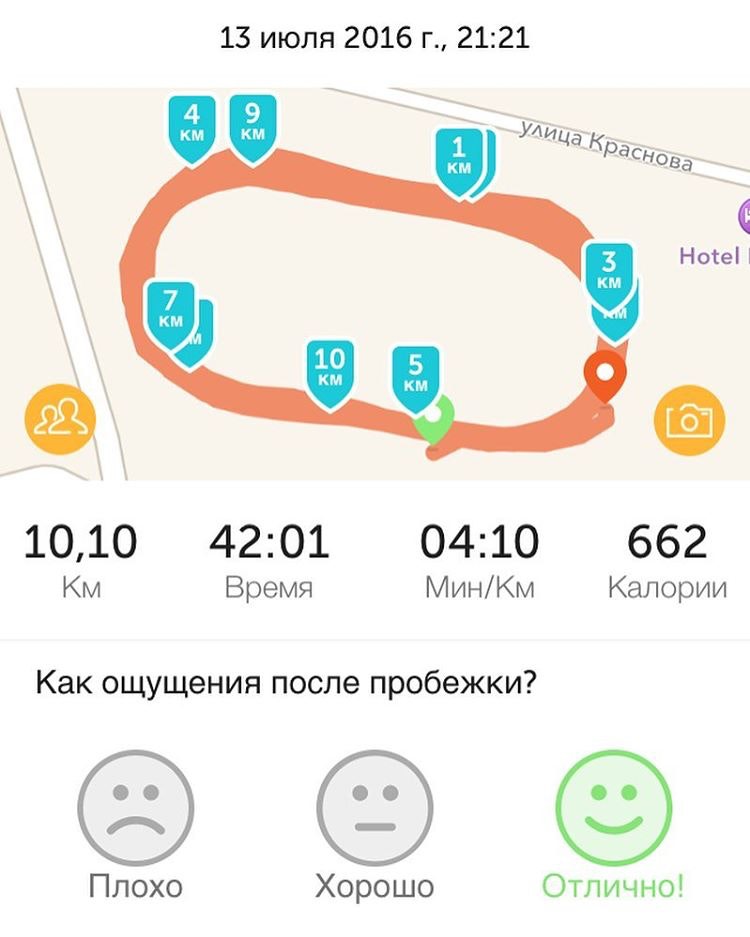Add a photo using the camera icon
The image size is (750, 937).
point(689,419)
